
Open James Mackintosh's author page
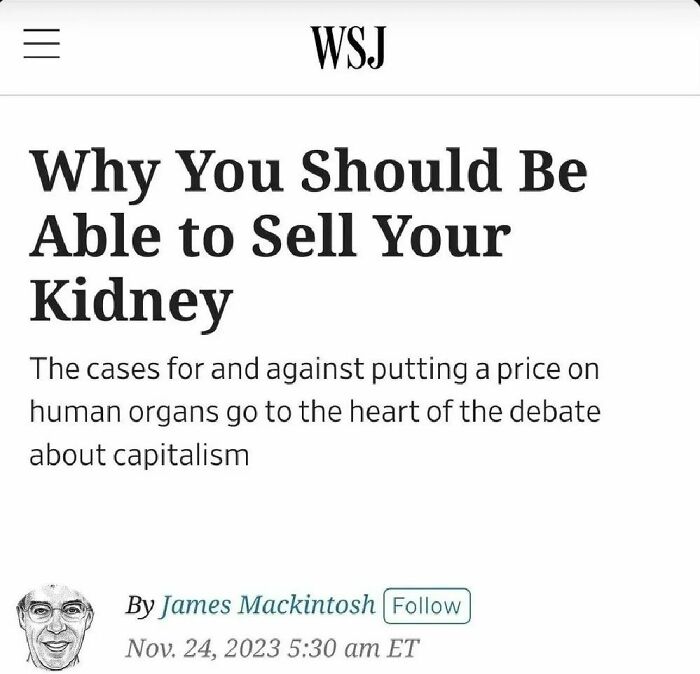267,605
